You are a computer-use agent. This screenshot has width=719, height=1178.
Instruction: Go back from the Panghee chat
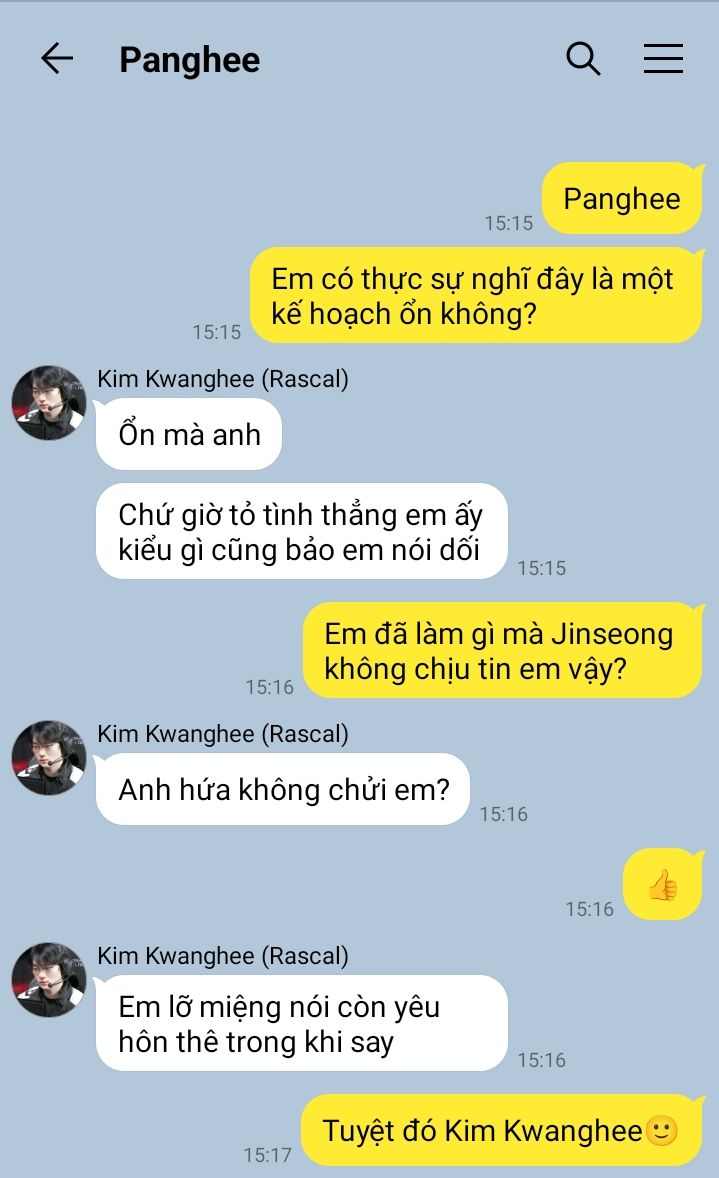57,59
